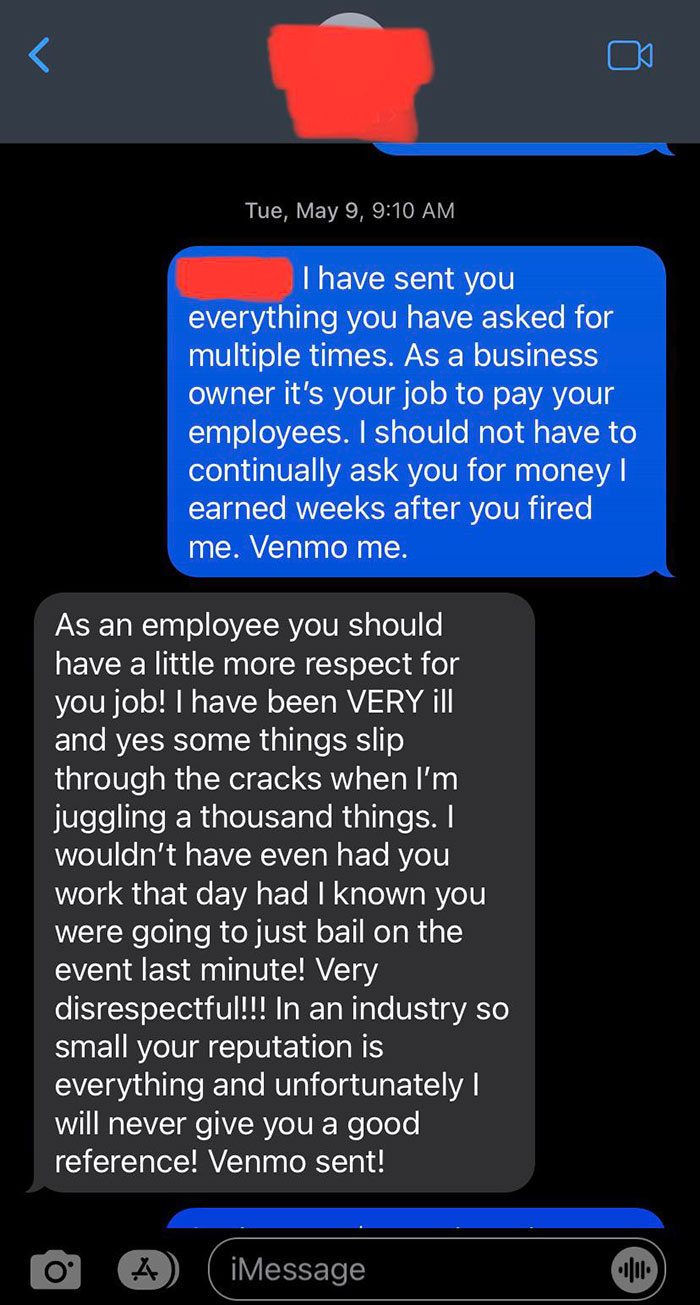
Task: Record an audio message
Action: [636, 1270]
